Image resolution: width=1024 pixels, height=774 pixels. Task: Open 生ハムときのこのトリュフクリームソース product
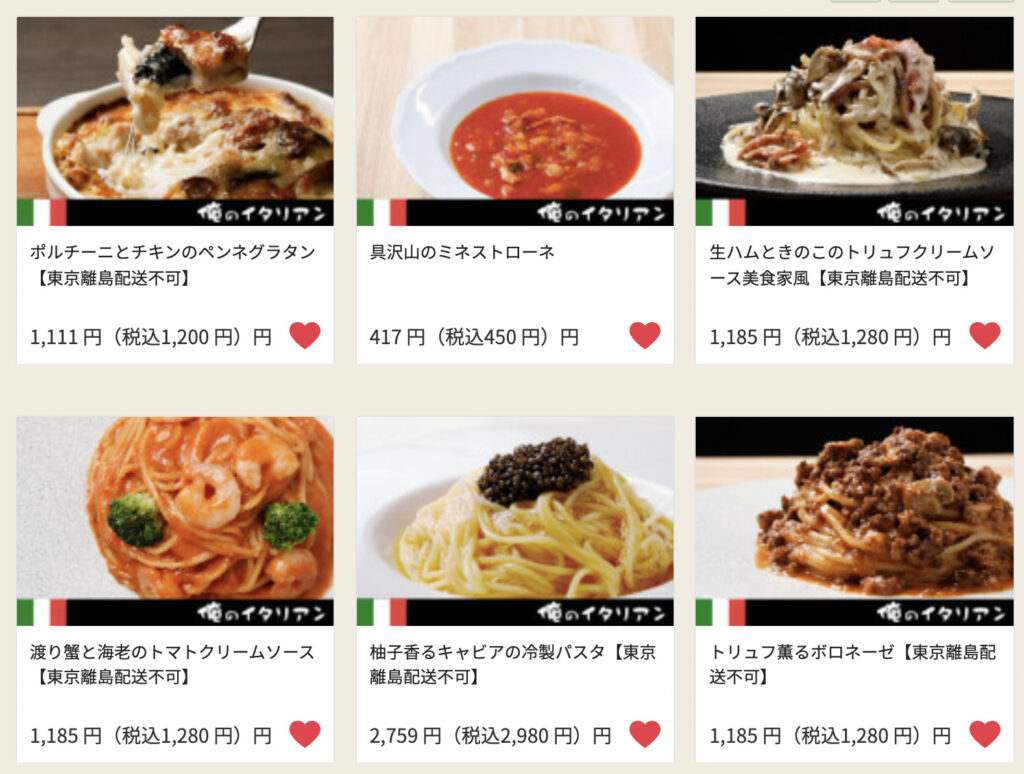point(854,120)
